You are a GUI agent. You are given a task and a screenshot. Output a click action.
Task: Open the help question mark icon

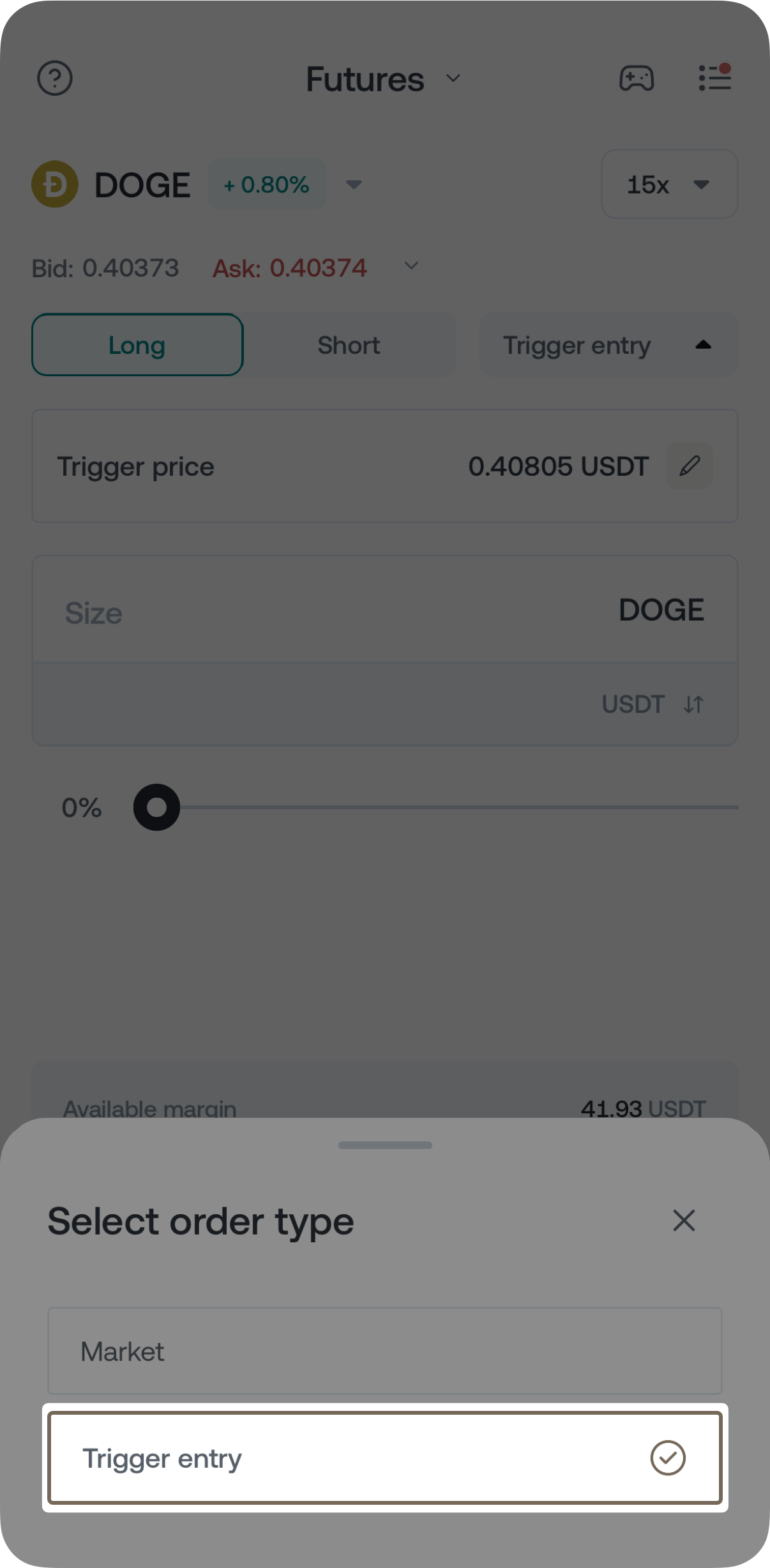(x=55, y=79)
